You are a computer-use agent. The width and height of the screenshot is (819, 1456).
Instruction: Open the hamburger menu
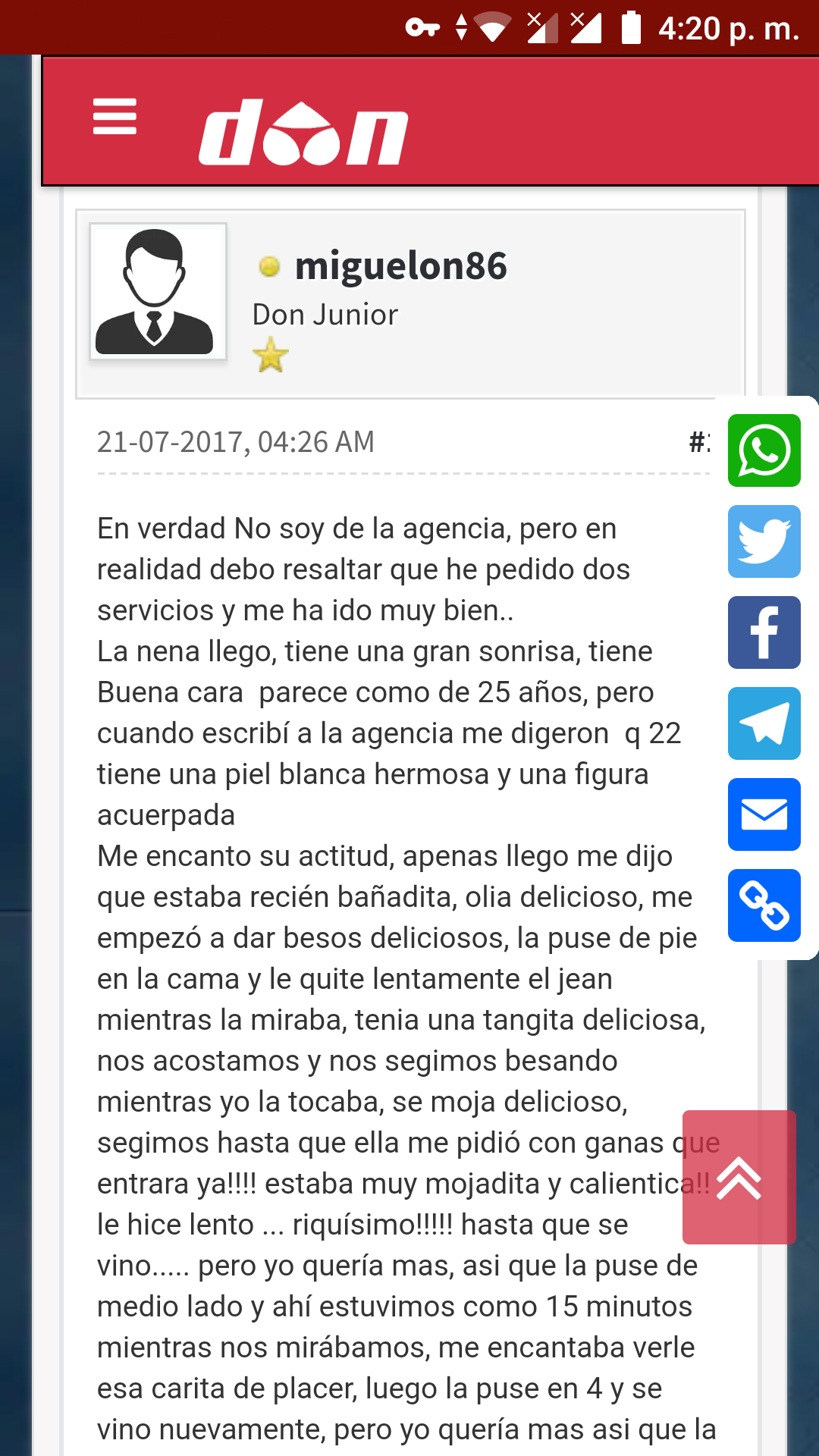[x=115, y=117]
